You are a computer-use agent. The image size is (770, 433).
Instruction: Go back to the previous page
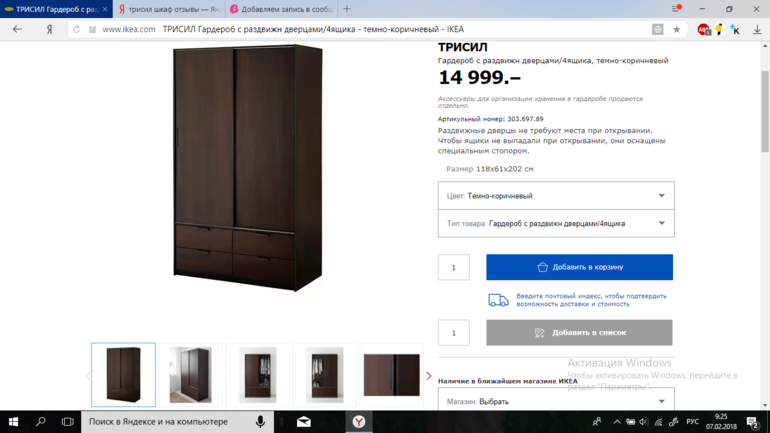pos(17,30)
